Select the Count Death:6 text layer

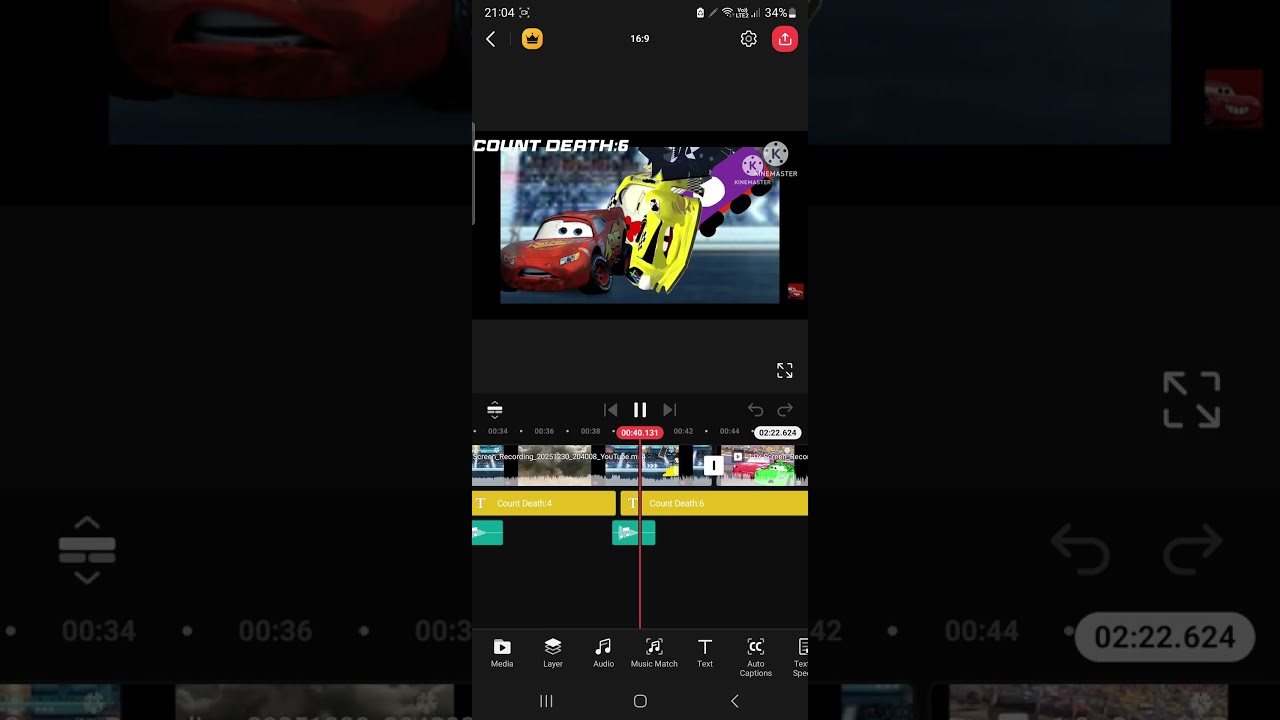714,503
